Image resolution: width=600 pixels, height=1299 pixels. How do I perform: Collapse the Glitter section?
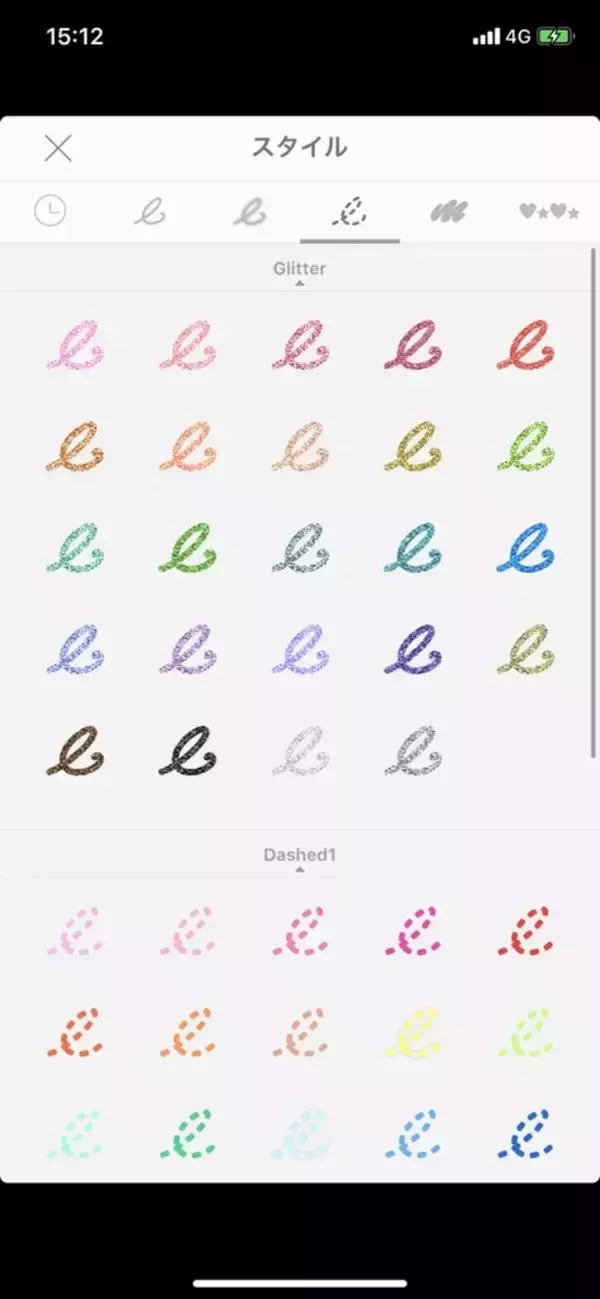pyautogui.click(x=299, y=270)
